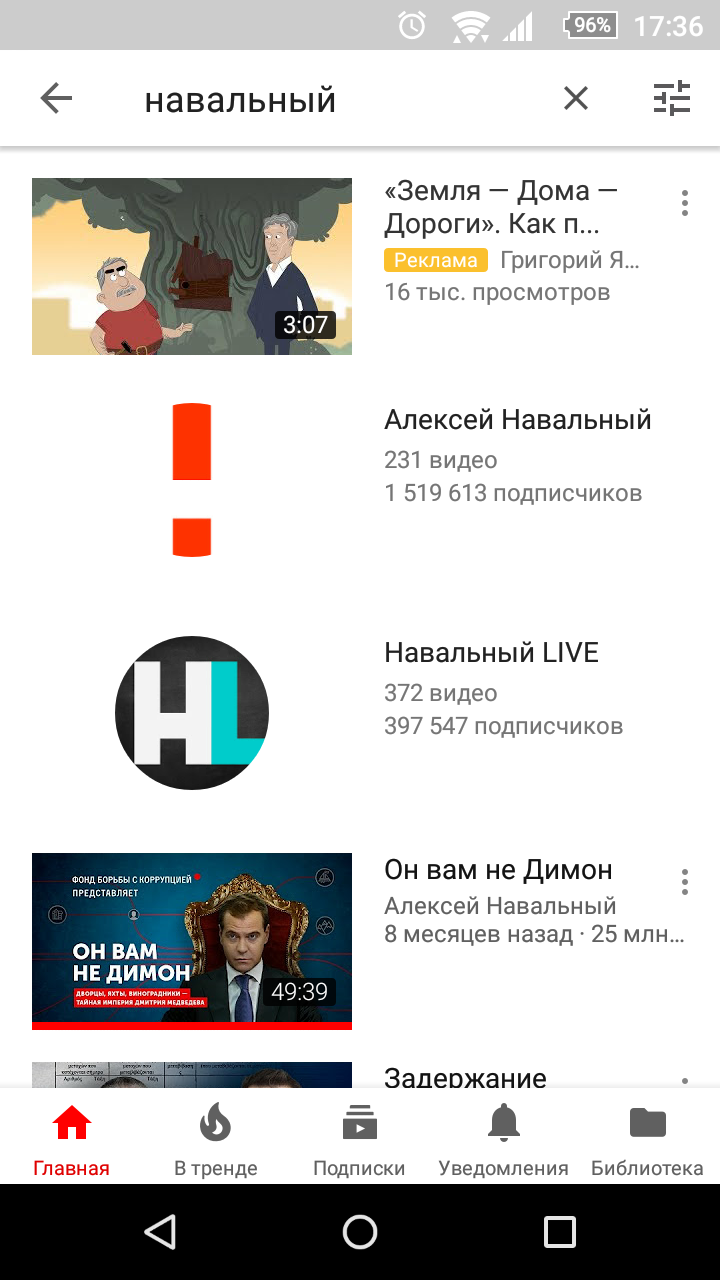Open the system recent apps
The width and height of the screenshot is (720, 1280).
pos(559,1232)
